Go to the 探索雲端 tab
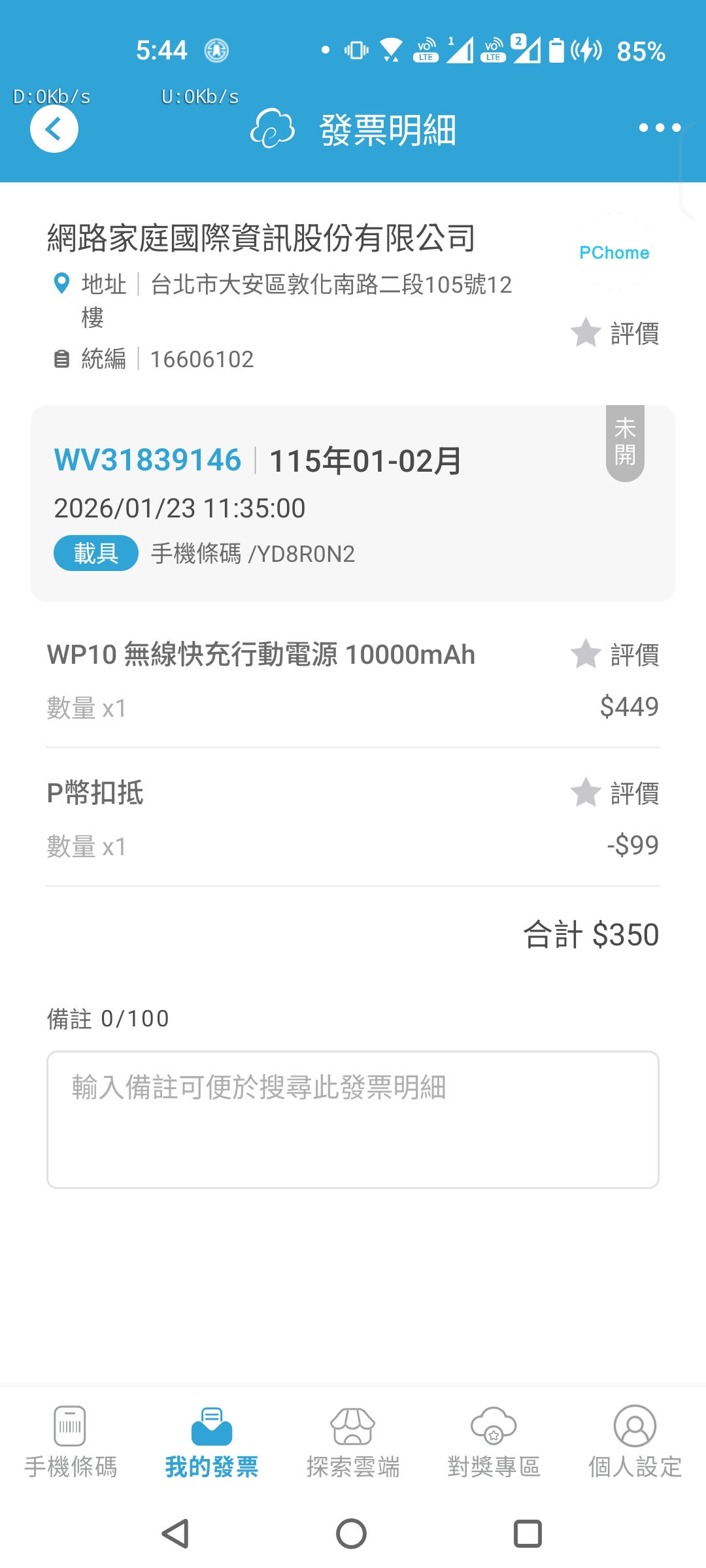Image resolution: width=706 pixels, height=1568 pixels. click(x=353, y=1442)
